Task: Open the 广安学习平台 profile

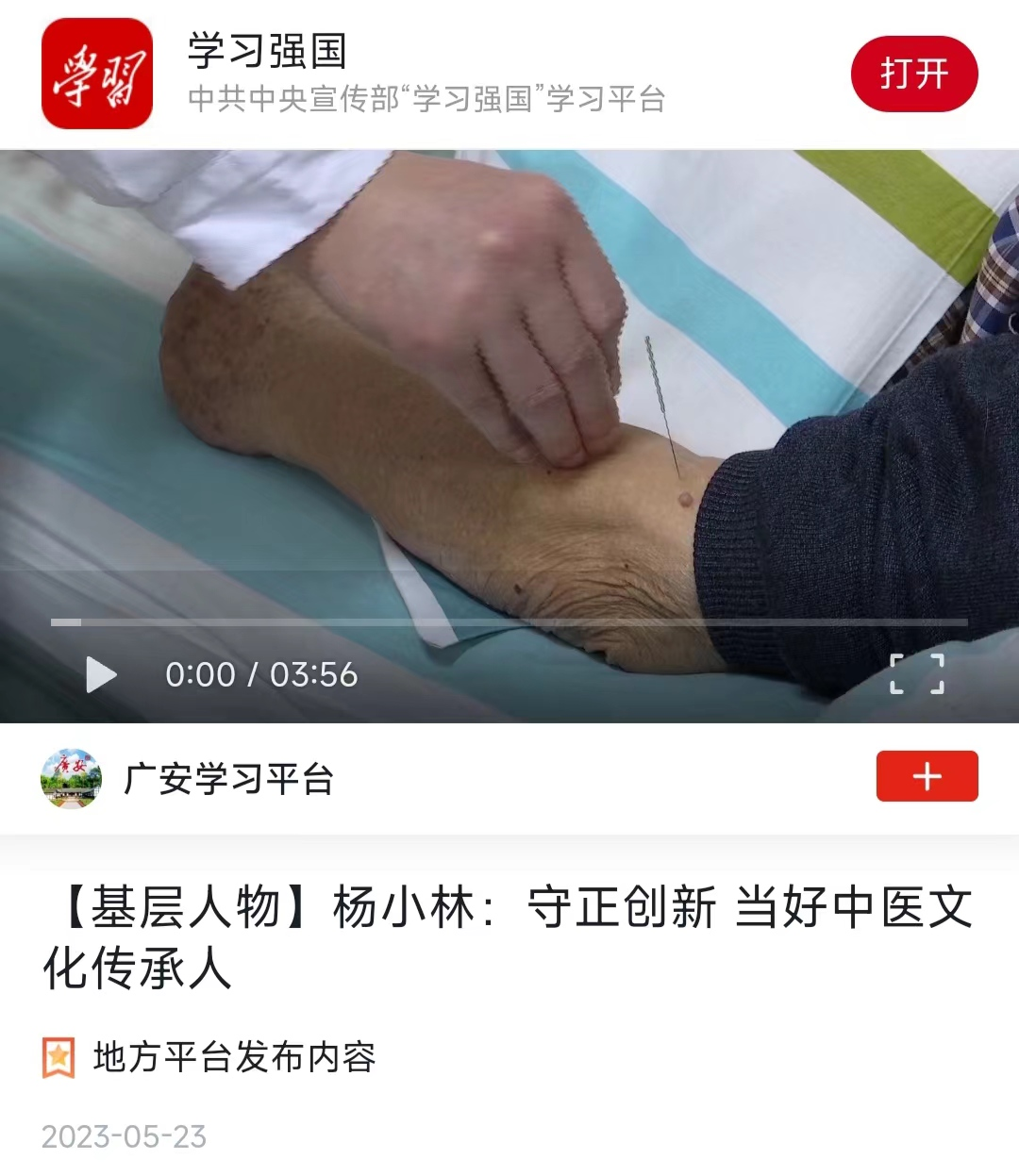Action: pyautogui.click(x=229, y=779)
